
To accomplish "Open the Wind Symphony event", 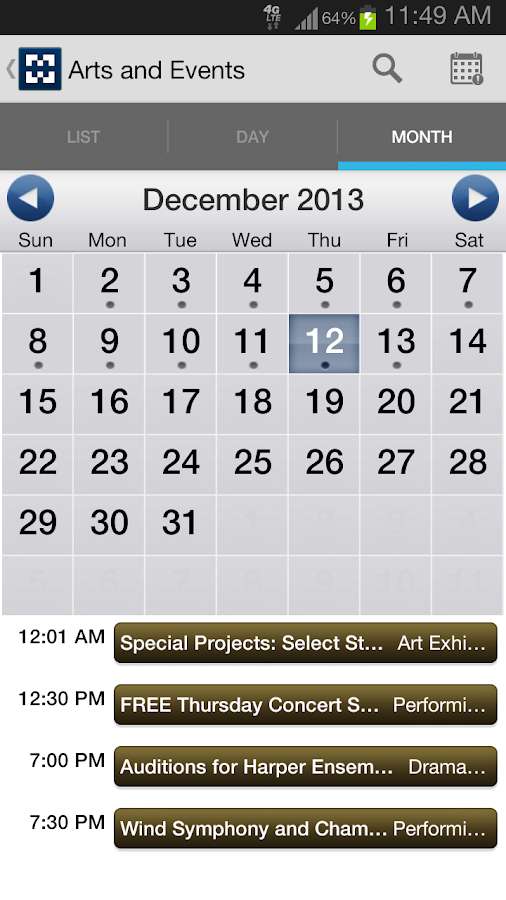I will click(305, 828).
